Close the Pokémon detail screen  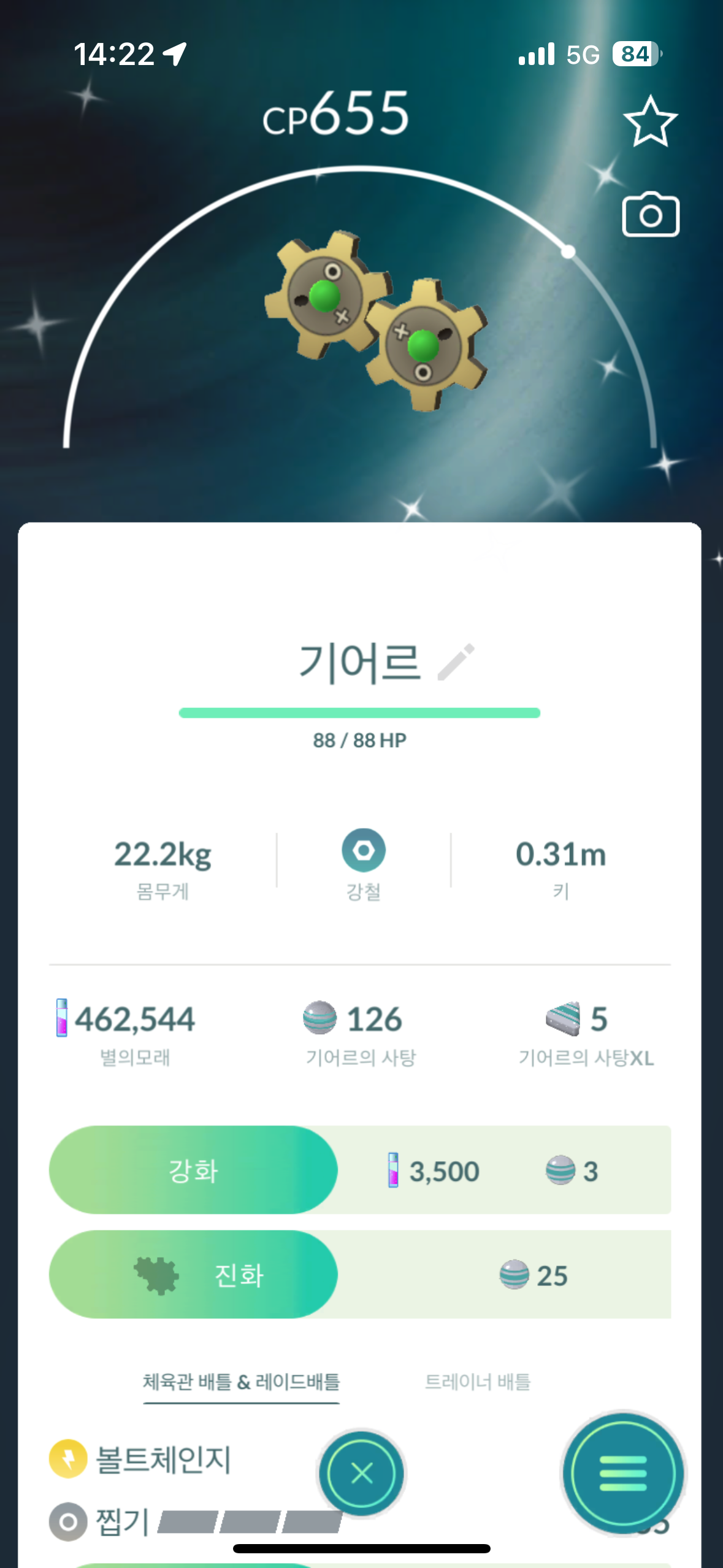tap(361, 1472)
